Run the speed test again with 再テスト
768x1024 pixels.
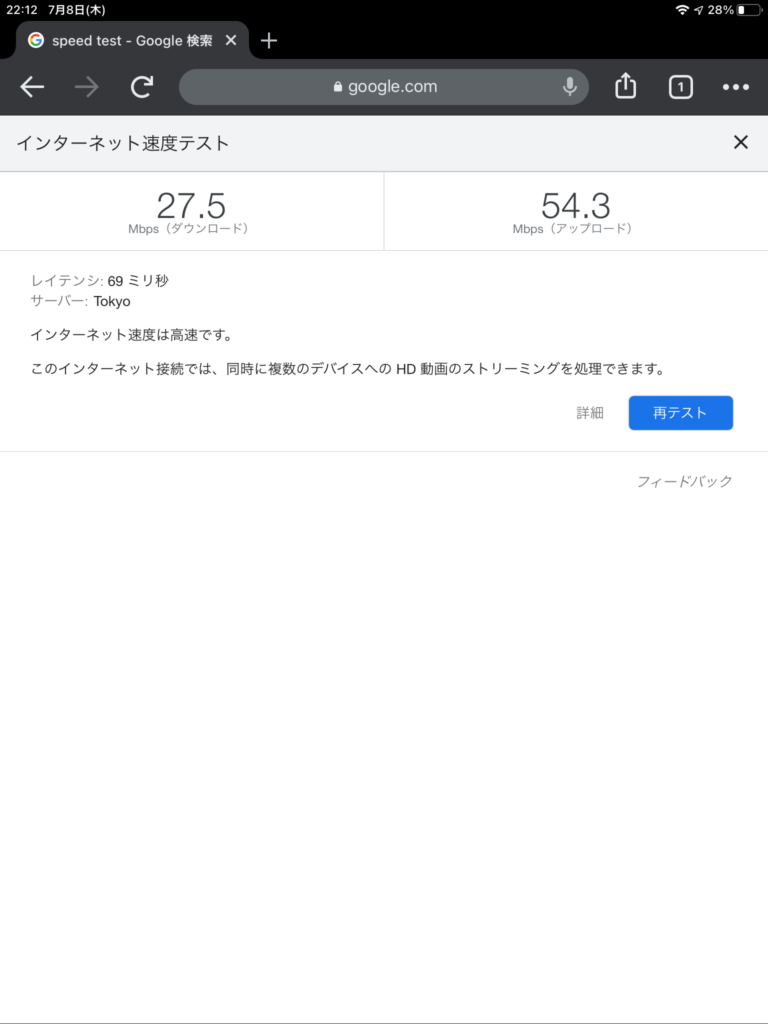[680, 413]
